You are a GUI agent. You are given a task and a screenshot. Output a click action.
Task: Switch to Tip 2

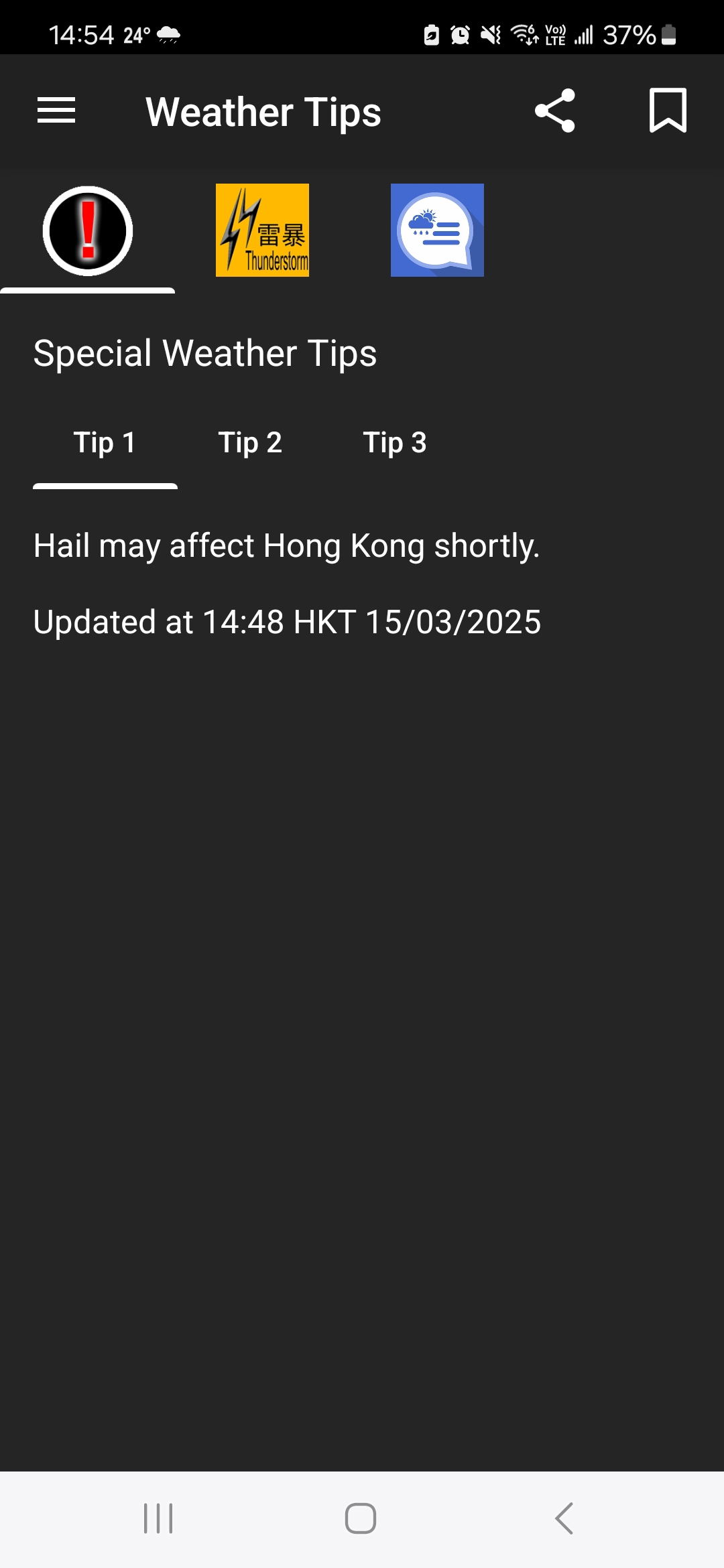(250, 443)
